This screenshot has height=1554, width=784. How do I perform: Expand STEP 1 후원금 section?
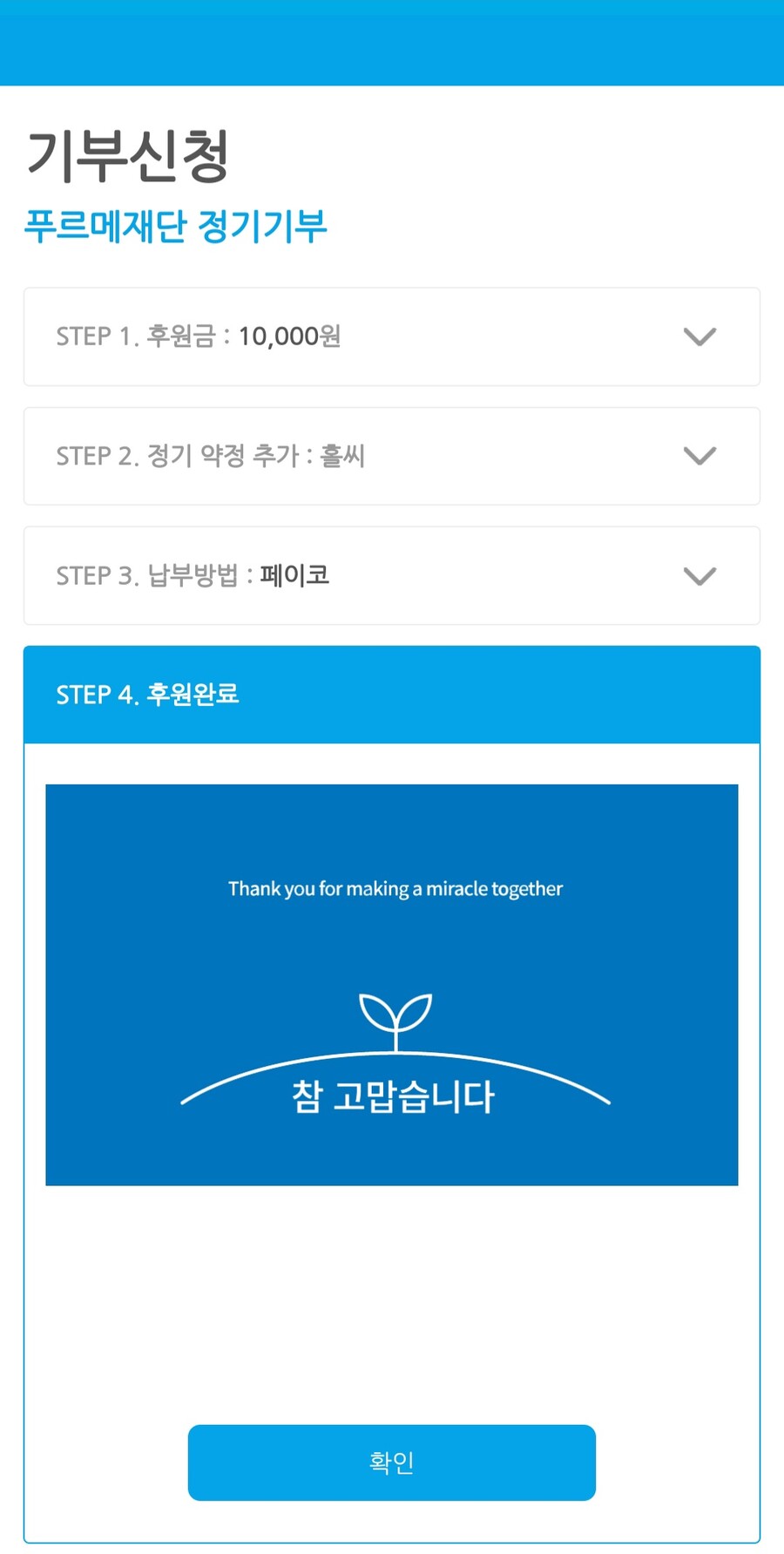(x=700, y=336)
